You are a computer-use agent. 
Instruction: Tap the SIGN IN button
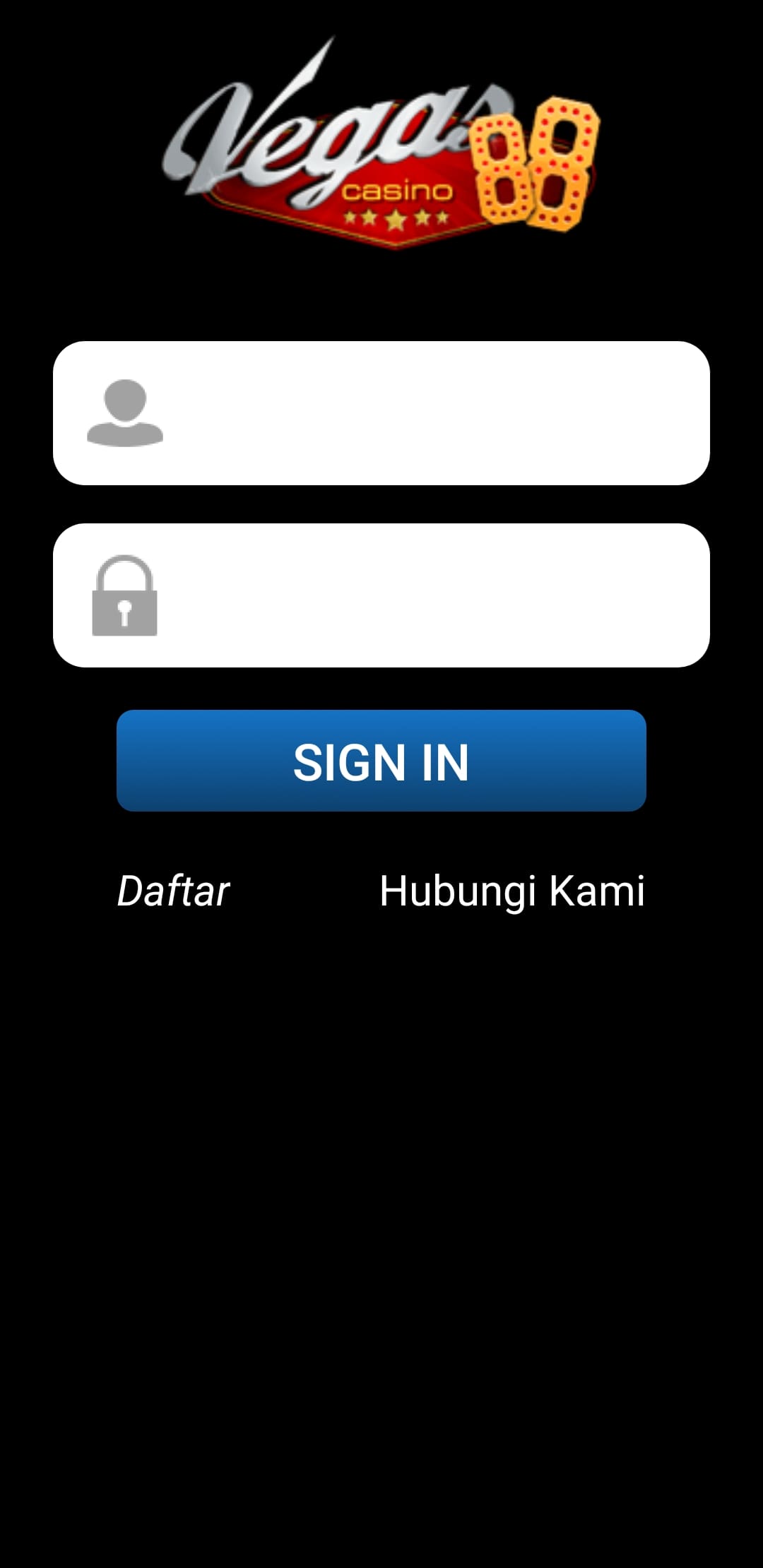click(x=381, y=761)
